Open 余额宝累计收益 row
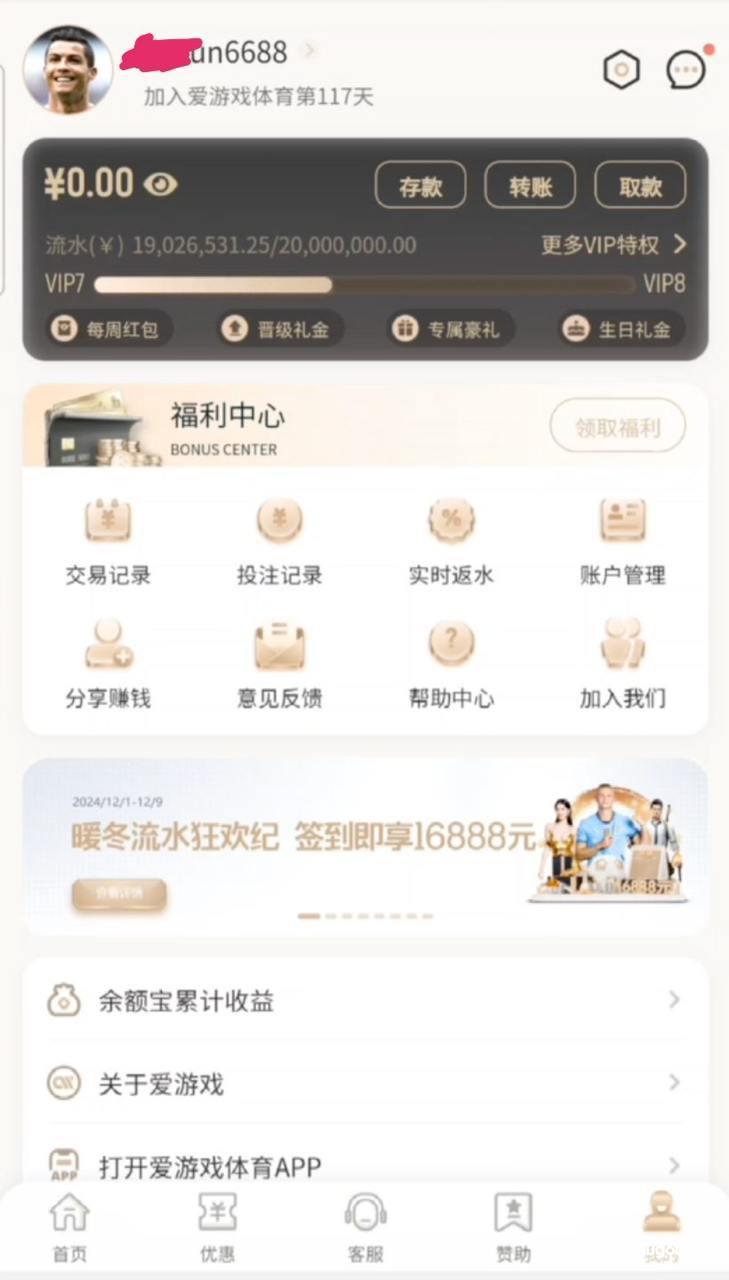The width and height of the screenshot is (729, 1280). point(365,1000)
